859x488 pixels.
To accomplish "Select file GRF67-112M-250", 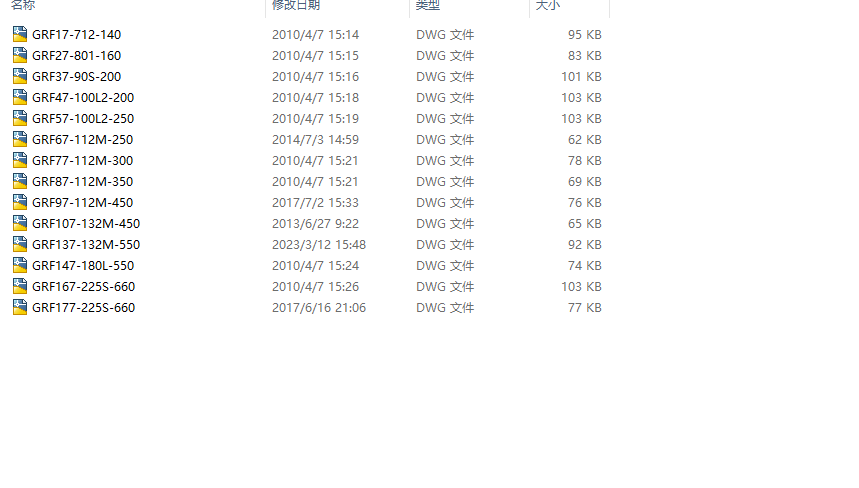I will click(82, 140).
